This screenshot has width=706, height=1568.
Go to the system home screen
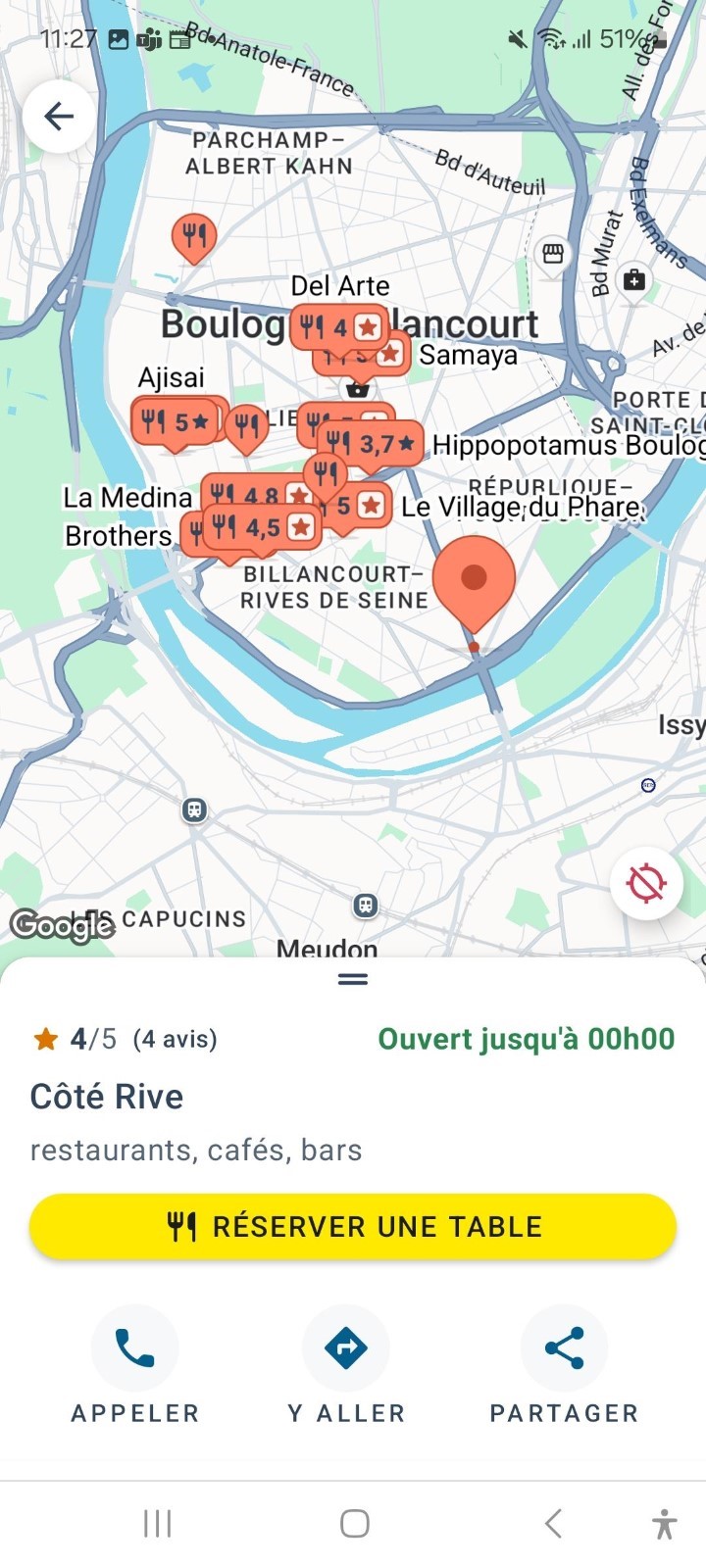click(354, 1523)
